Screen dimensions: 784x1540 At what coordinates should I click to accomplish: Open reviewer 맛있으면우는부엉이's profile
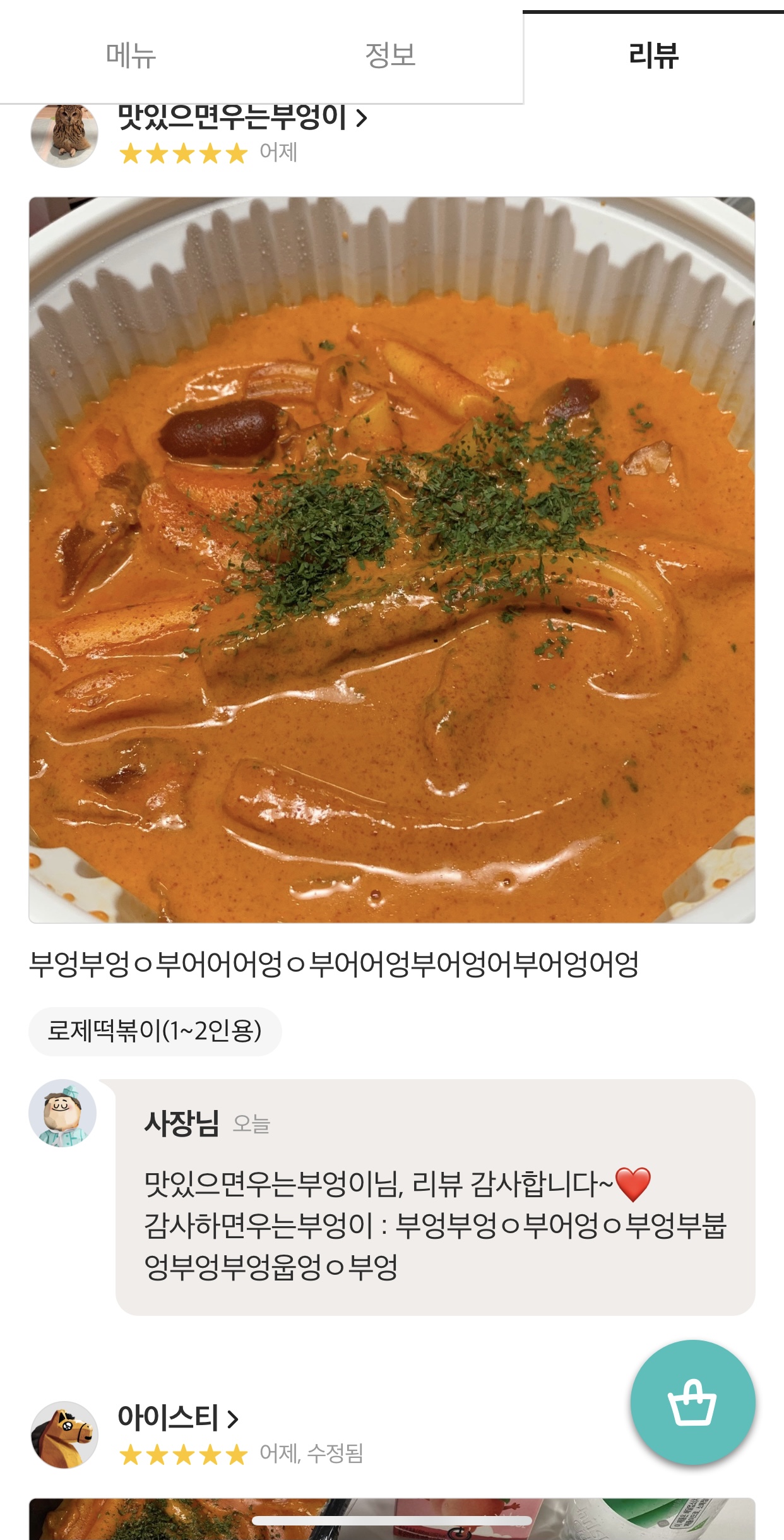[x=243, y=117]
